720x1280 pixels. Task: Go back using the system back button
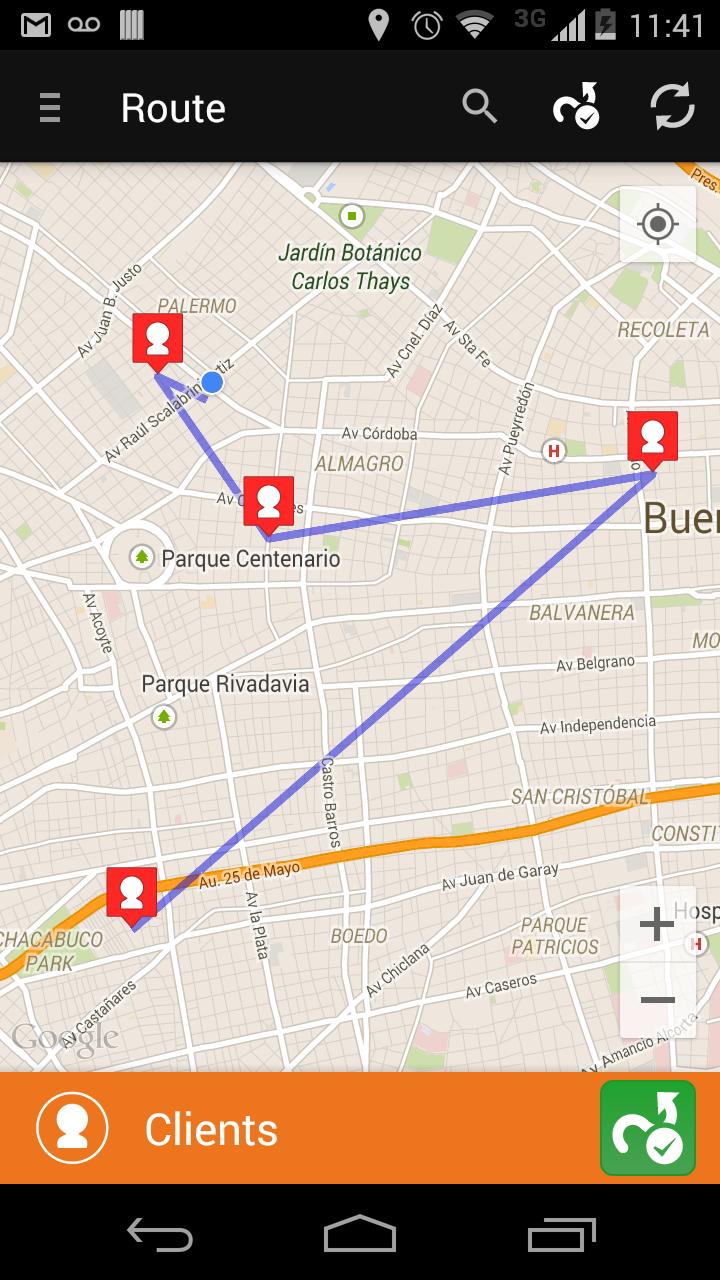[x=160, y=1234]
